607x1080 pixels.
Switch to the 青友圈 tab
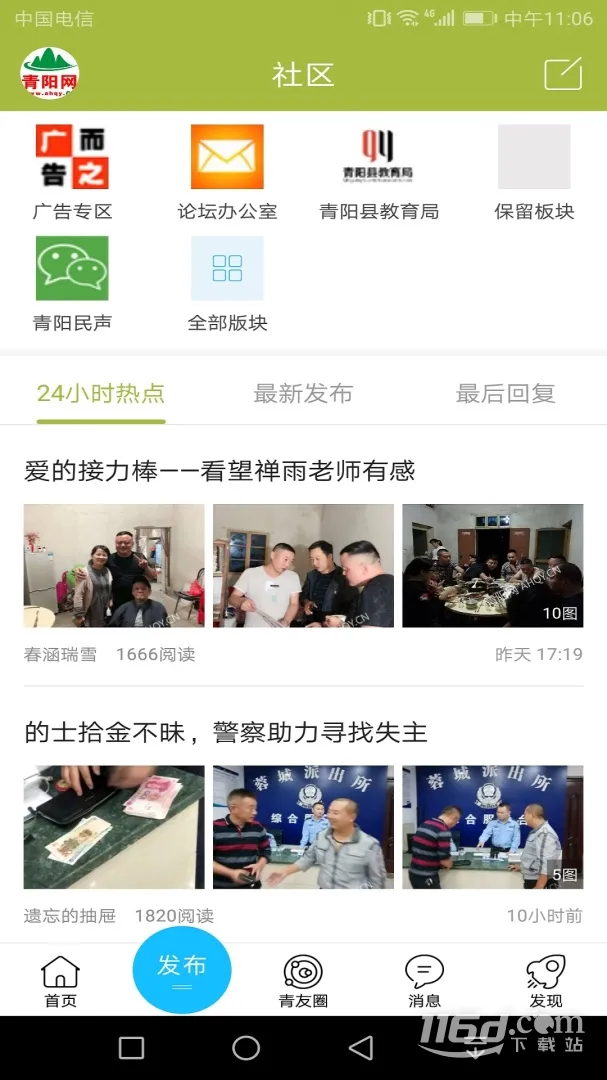point(303,980)
